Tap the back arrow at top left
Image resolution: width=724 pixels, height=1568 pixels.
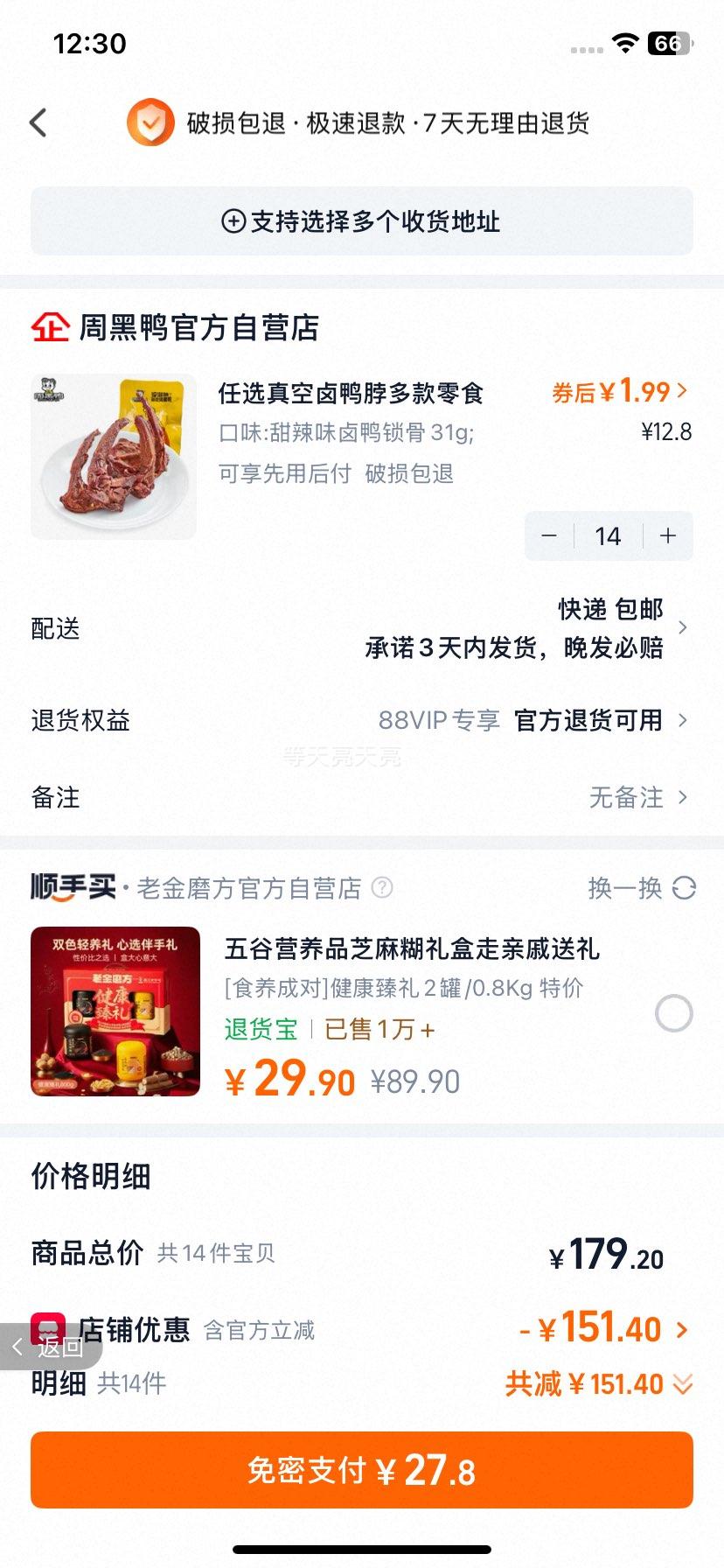click(x=37, y=122)
